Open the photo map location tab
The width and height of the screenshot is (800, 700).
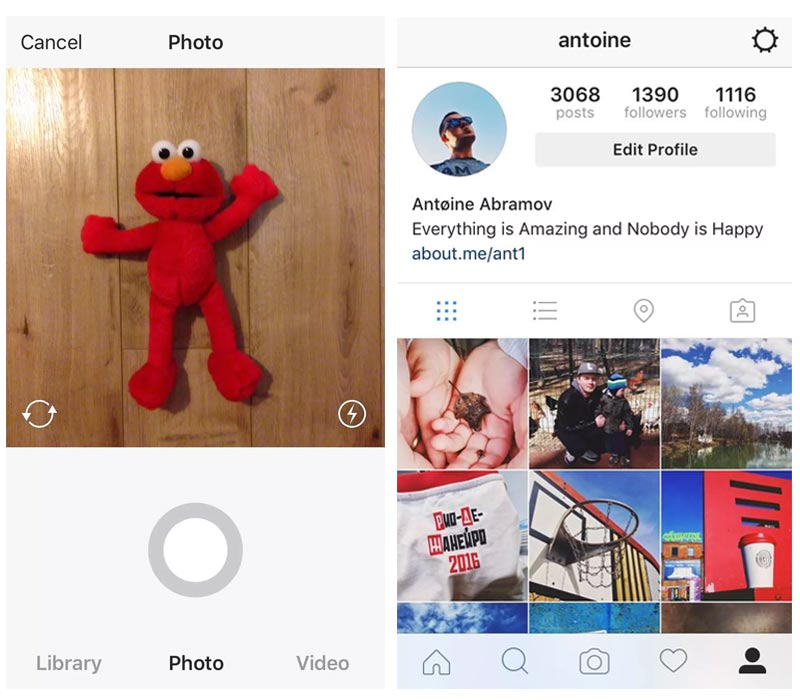point(644,311)
